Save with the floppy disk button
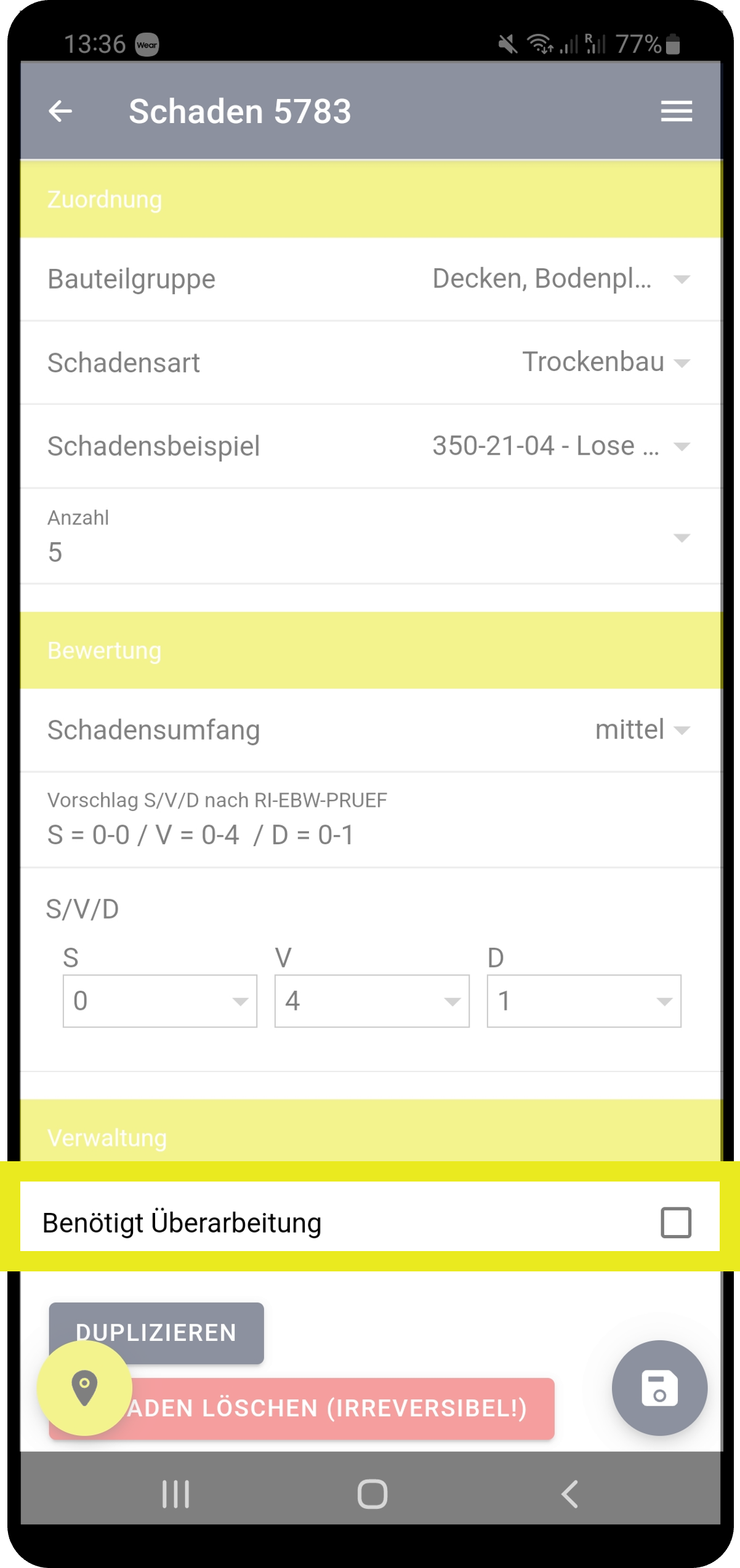Image resolution: width=740 pixels, height=1568 pixels. tap(659, 1388)
